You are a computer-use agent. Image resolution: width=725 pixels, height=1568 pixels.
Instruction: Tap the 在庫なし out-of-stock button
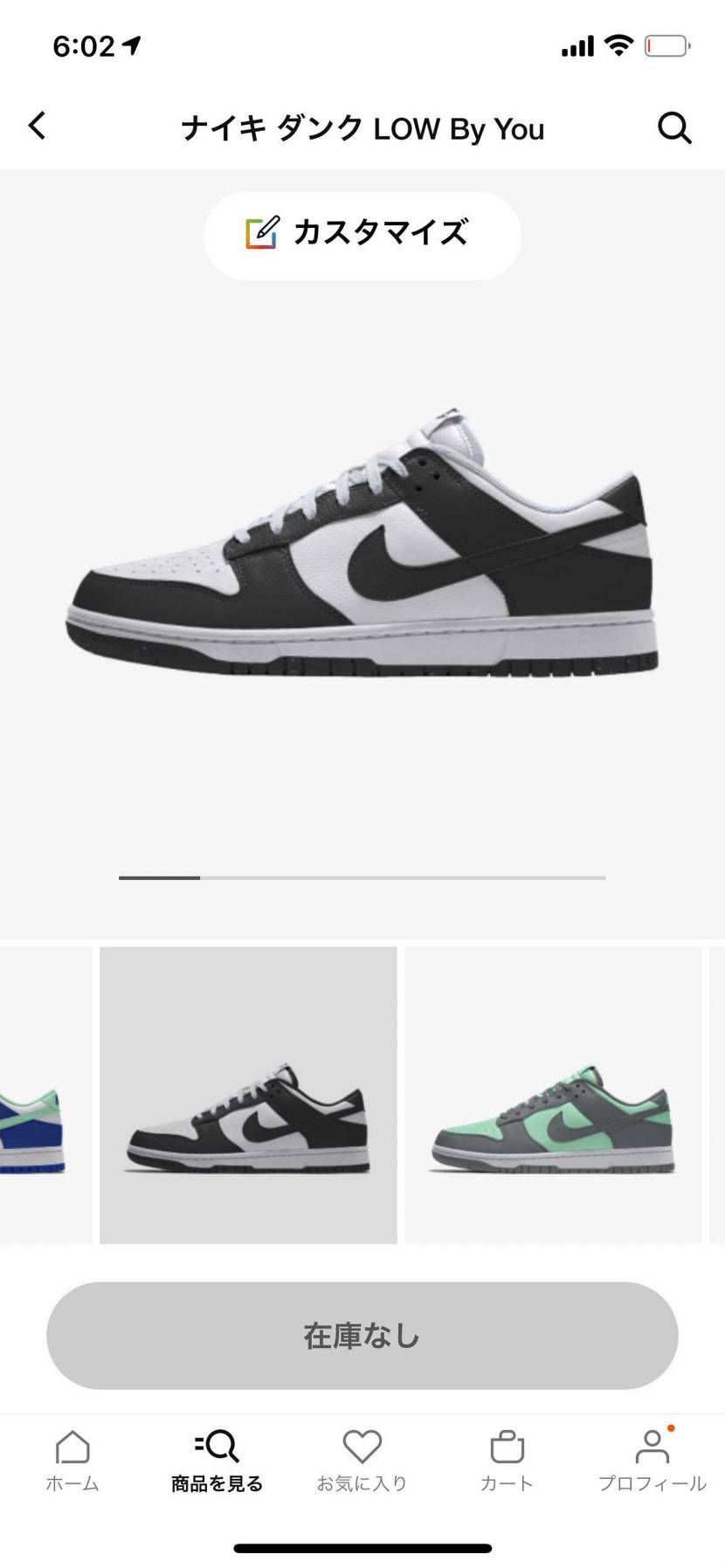pos(362,1335)
